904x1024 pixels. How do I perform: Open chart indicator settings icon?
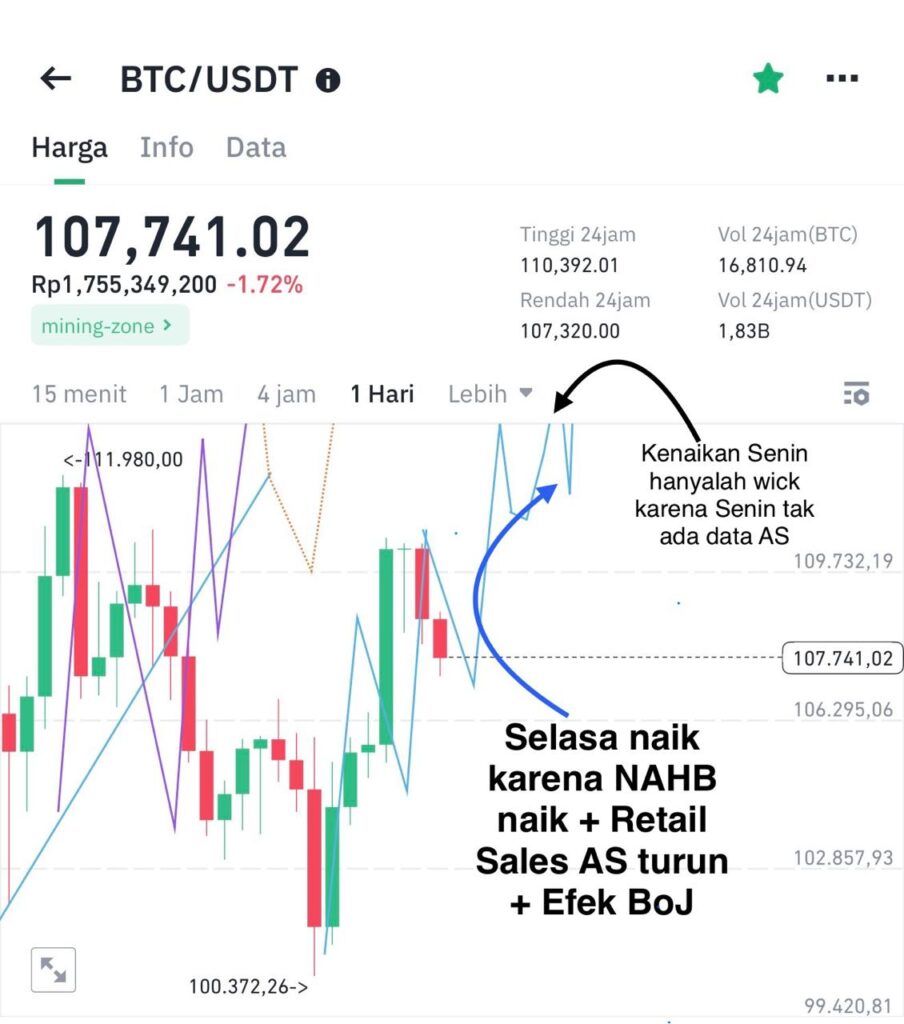pos(855,394)
